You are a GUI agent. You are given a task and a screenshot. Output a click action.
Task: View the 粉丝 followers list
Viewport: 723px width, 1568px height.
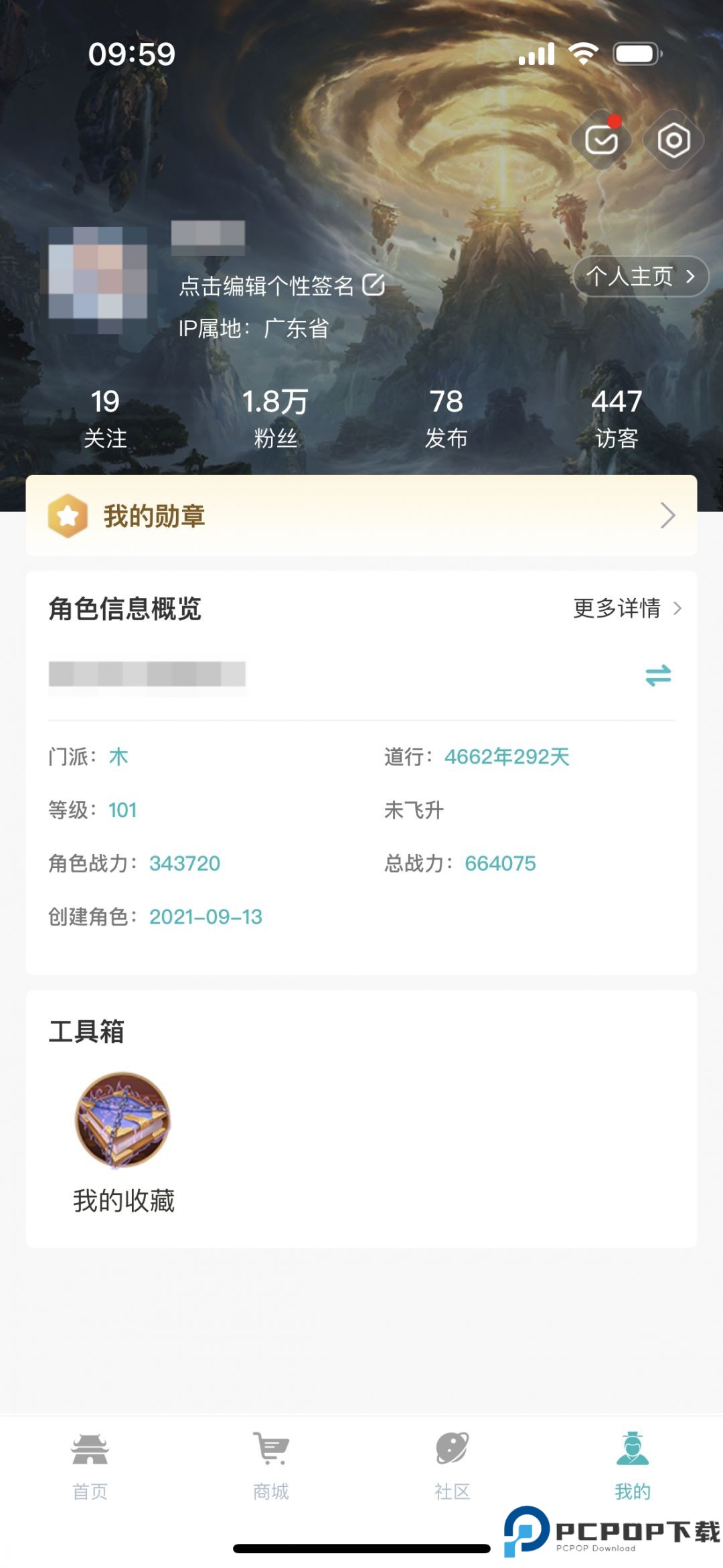click(275, 419)
